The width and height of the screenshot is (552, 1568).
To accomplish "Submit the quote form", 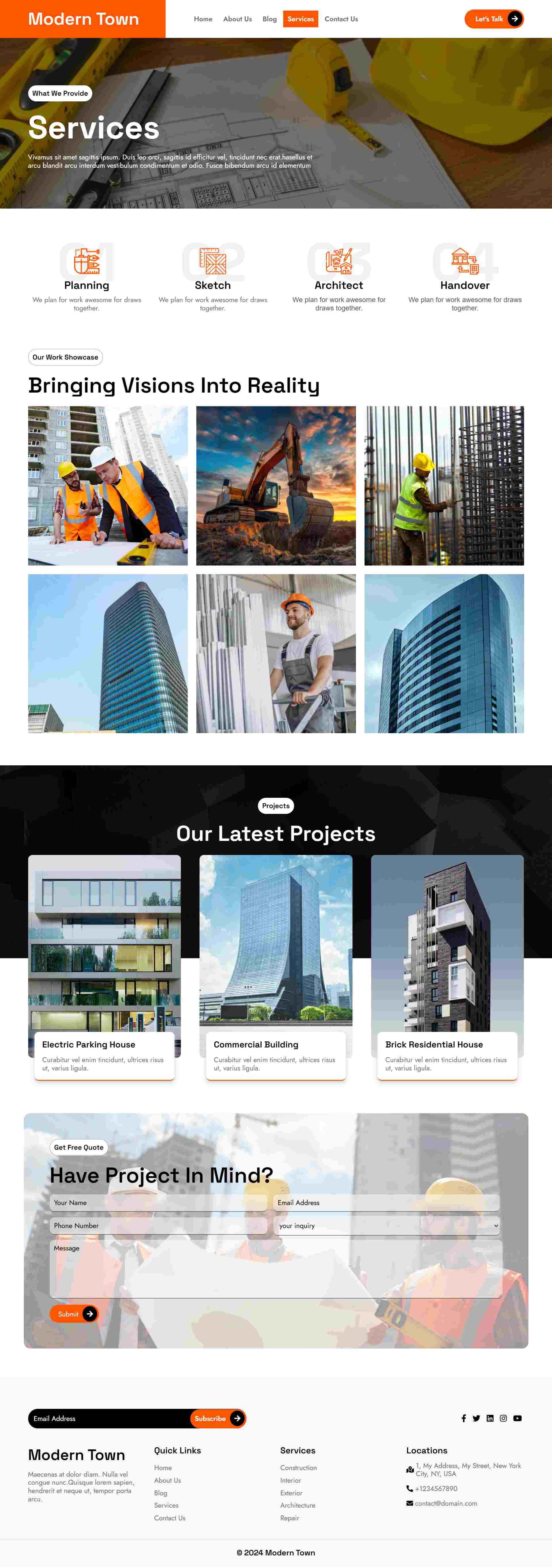I will [x=73, y=1314].
